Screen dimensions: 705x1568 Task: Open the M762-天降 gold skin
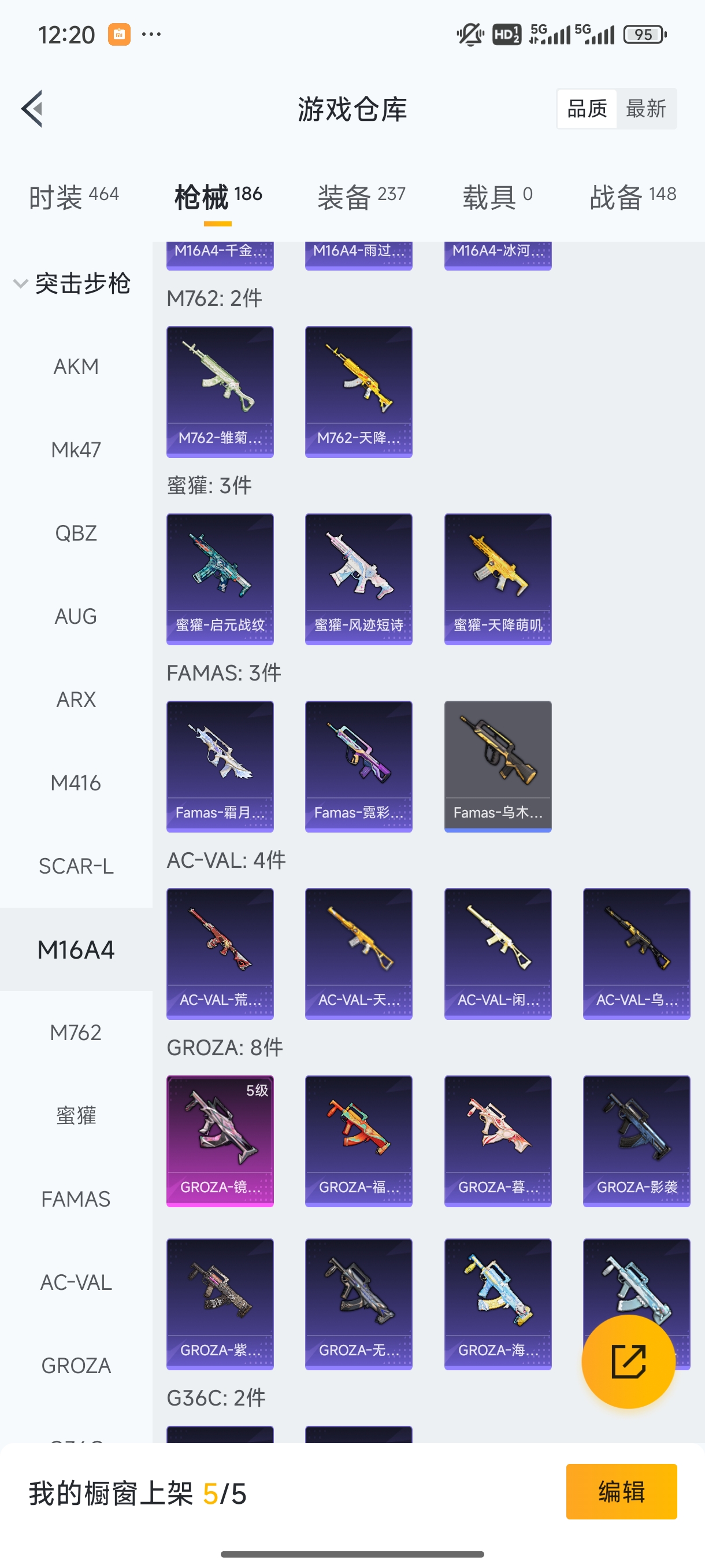(x=358, y=391)
